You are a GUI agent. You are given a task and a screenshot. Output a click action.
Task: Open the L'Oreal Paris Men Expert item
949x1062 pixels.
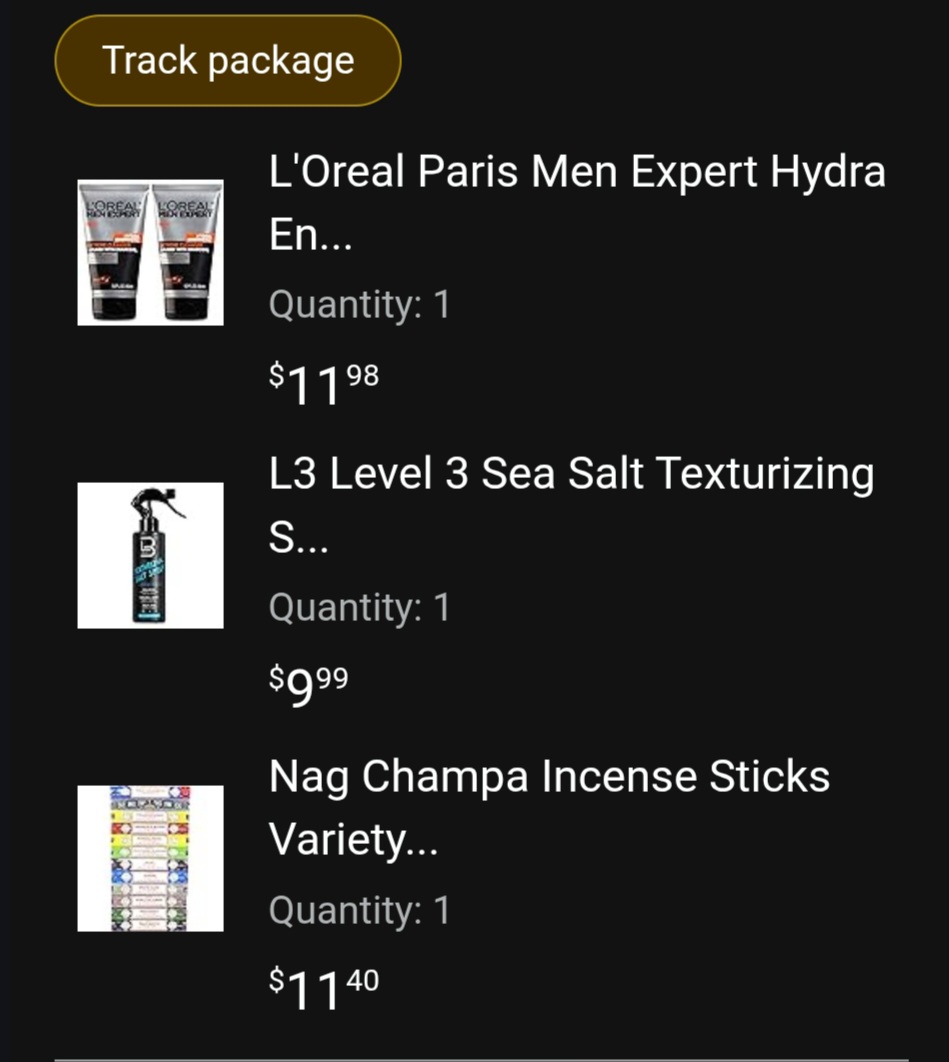click(576, 204)
